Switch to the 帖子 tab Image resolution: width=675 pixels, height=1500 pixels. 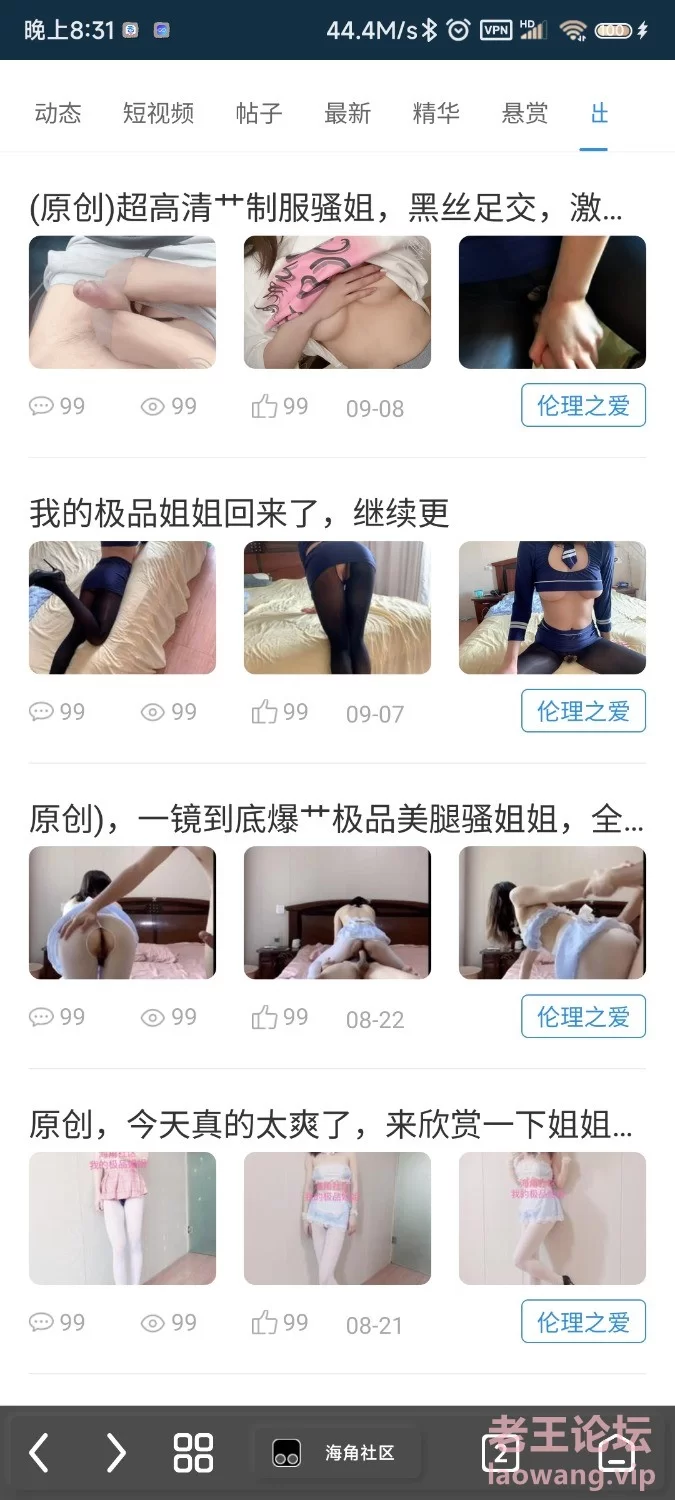(259, 113)
